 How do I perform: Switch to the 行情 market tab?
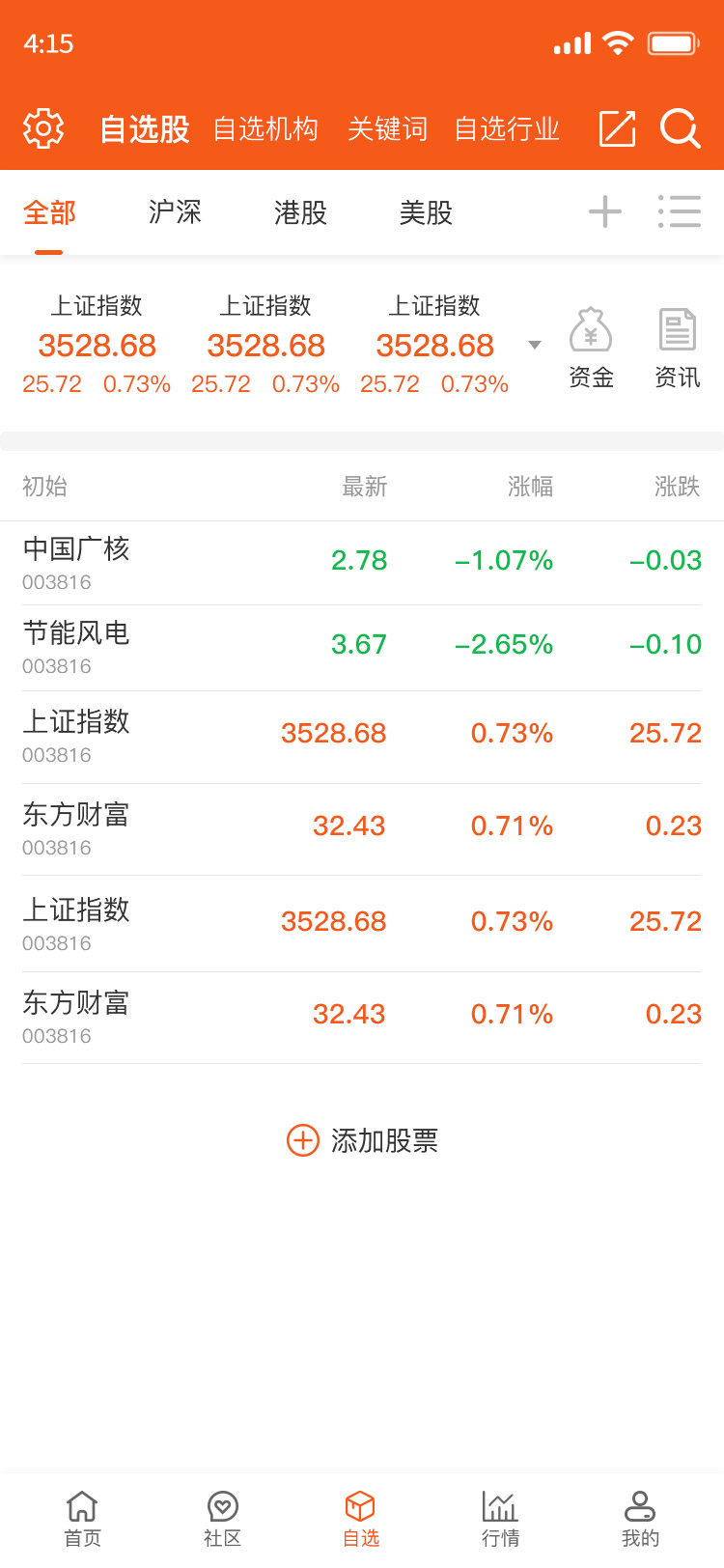[500, 1519]
